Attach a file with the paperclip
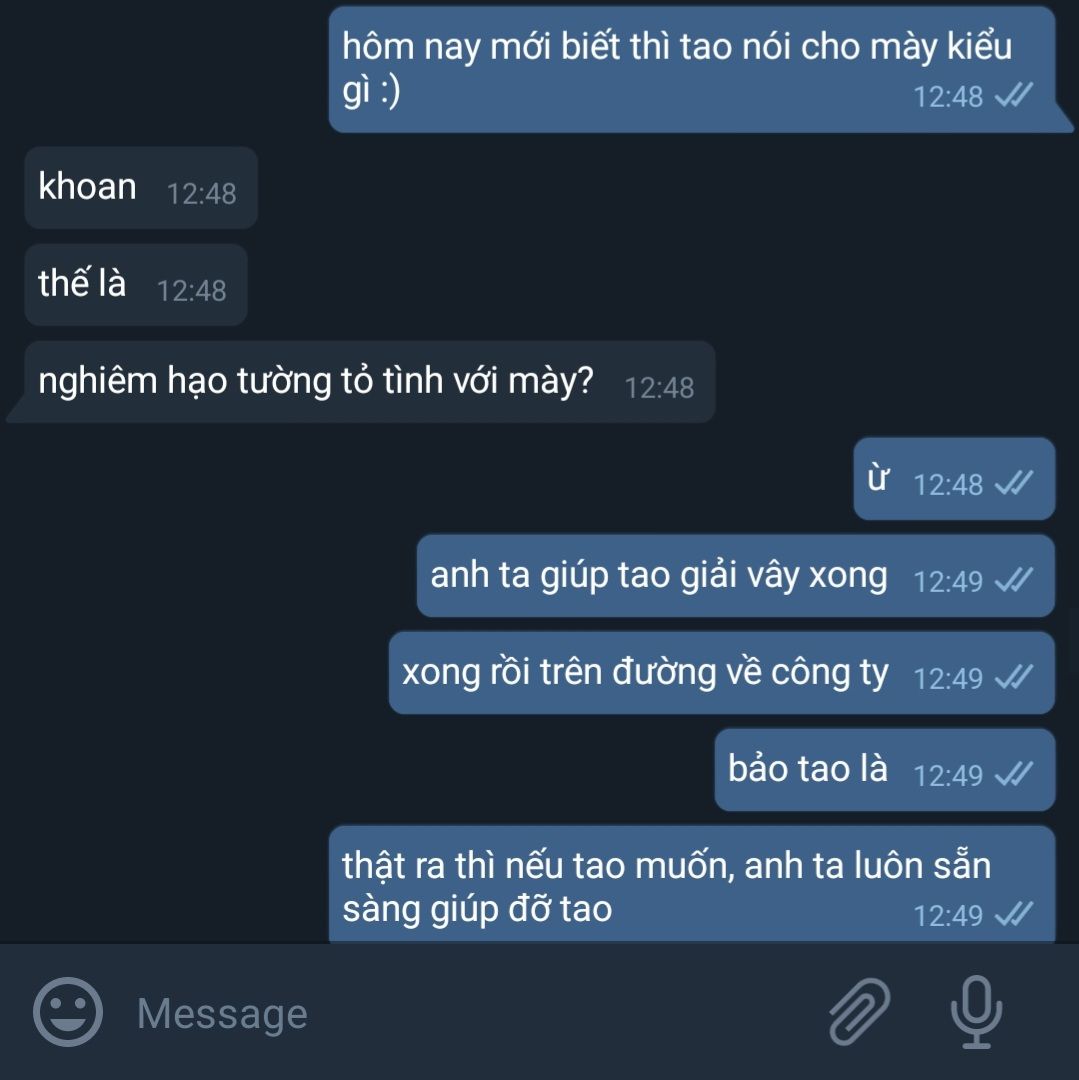 point(859,1011)
